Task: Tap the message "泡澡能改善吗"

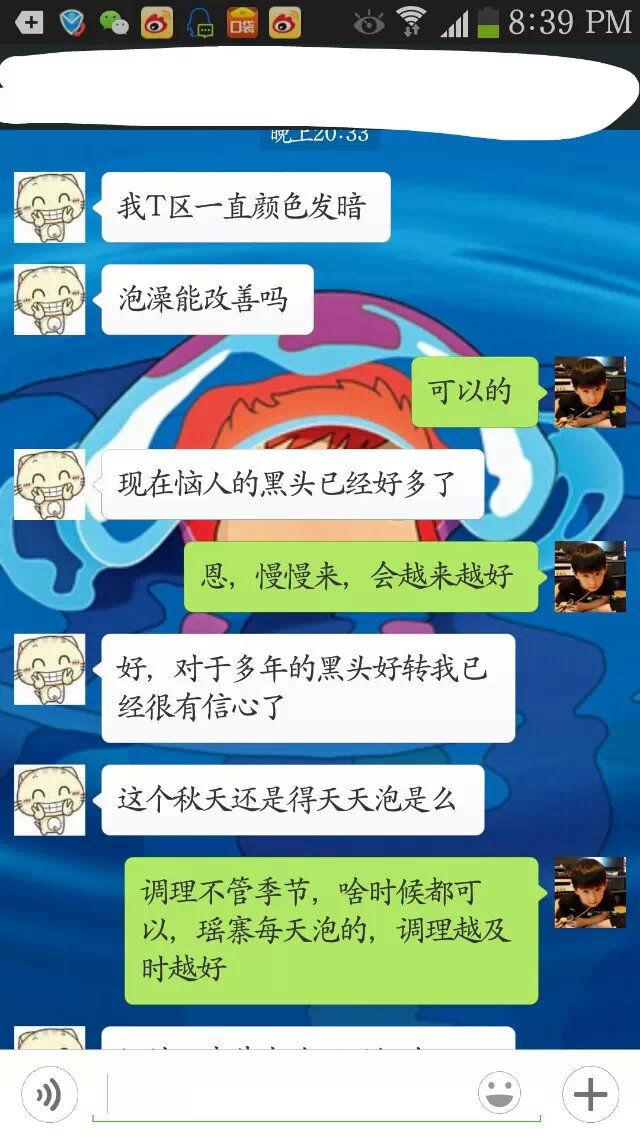Action: [207, 299]
